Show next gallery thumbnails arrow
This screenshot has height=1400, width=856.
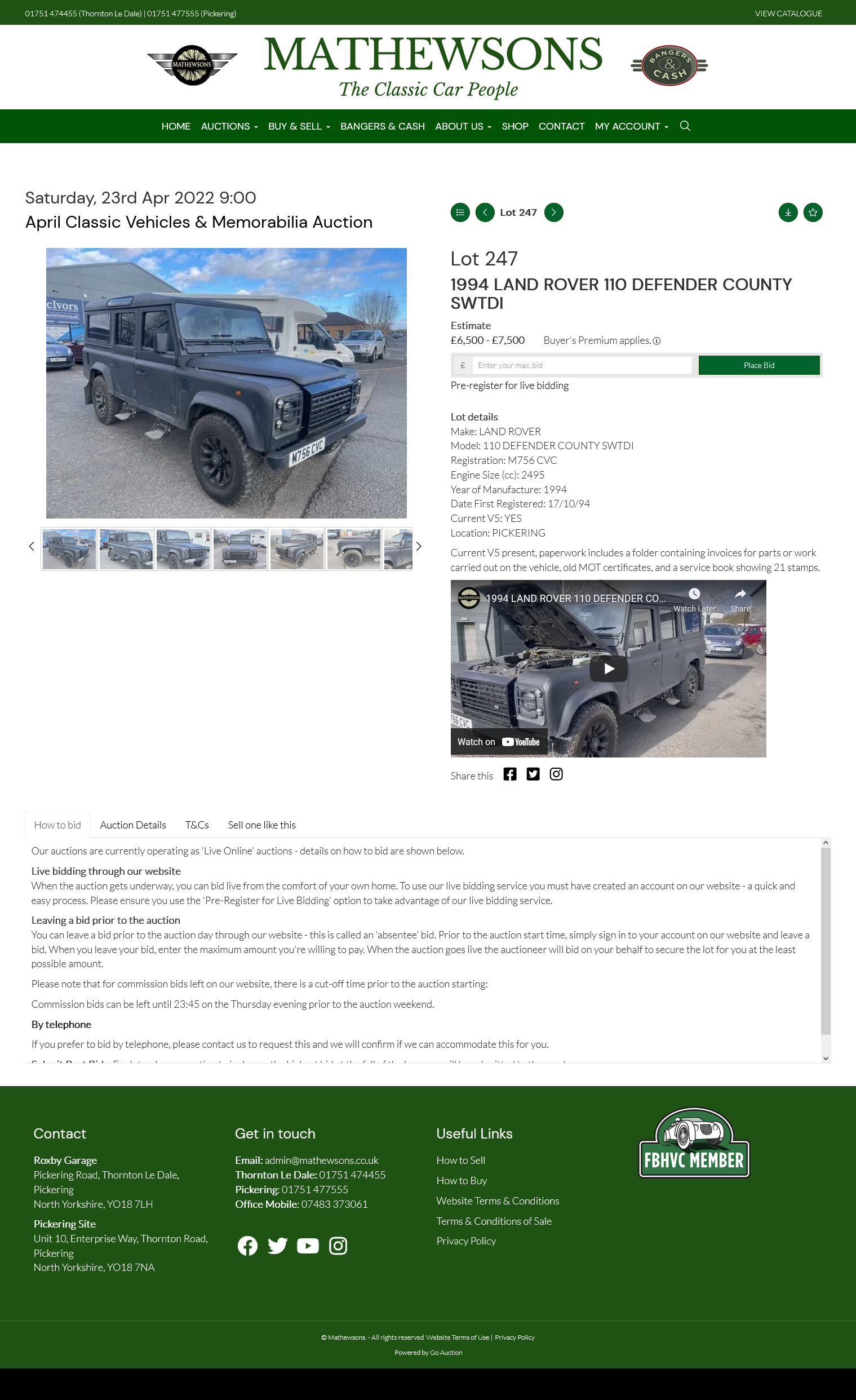click(x=419, y=547)
